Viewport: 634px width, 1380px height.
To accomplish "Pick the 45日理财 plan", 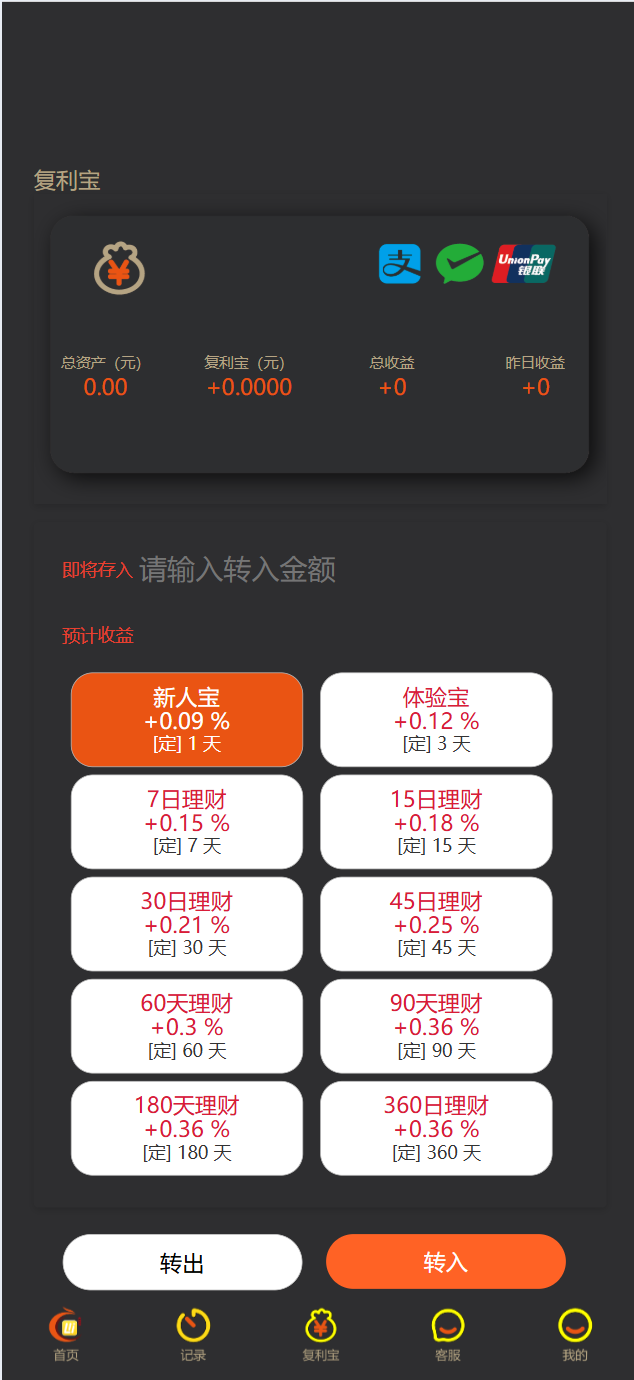I will (436, 924).
